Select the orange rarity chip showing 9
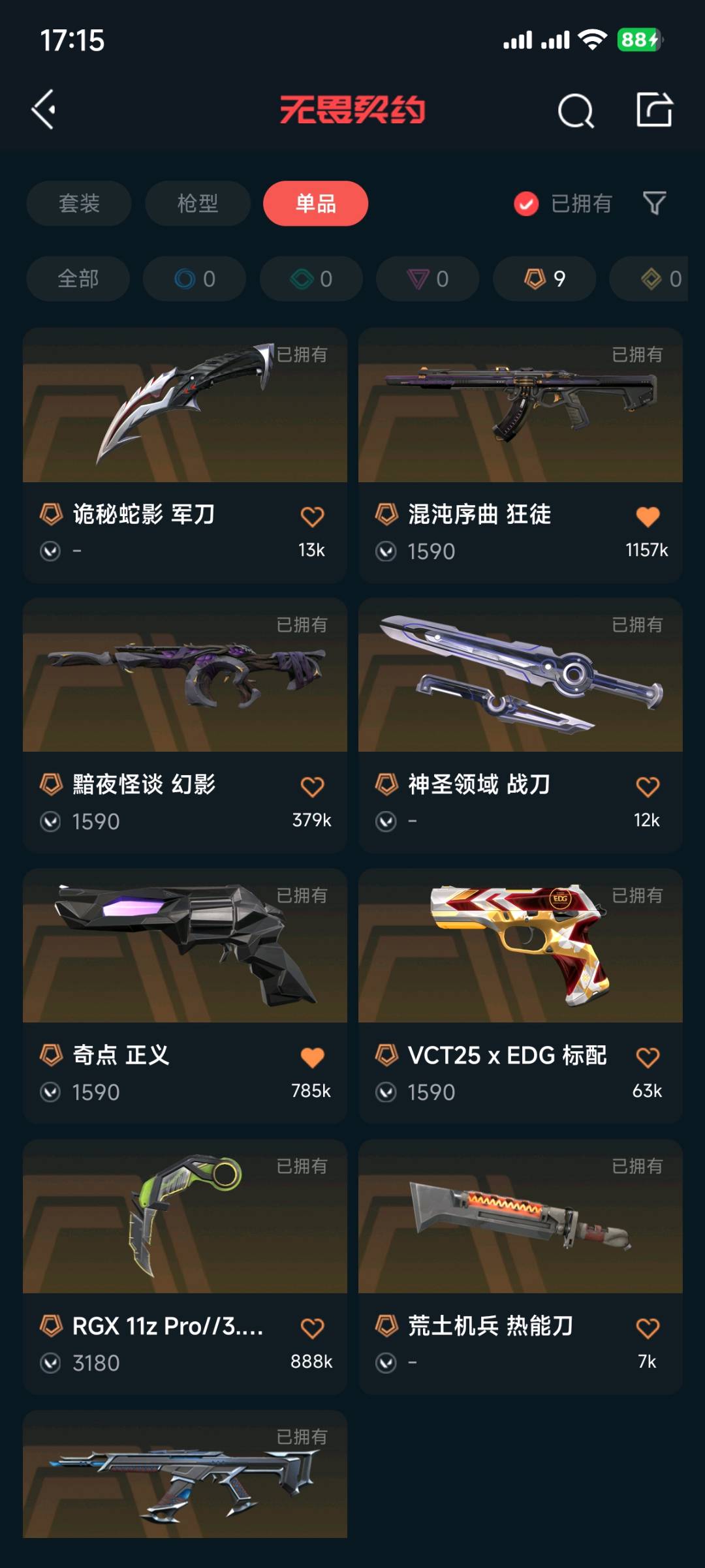This screenshot has height=1568, width=705. (544, 279)
